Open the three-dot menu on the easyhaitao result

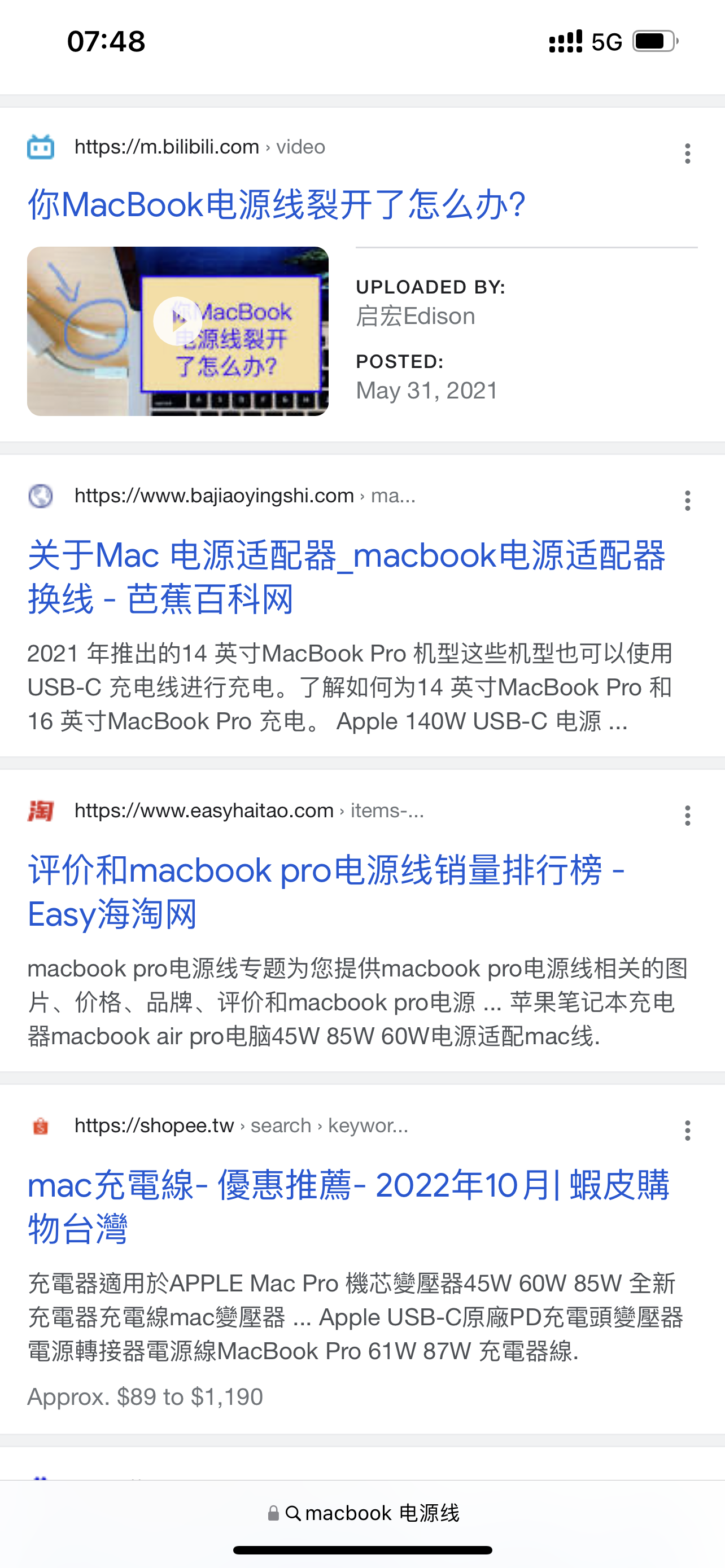click(687, 816)
